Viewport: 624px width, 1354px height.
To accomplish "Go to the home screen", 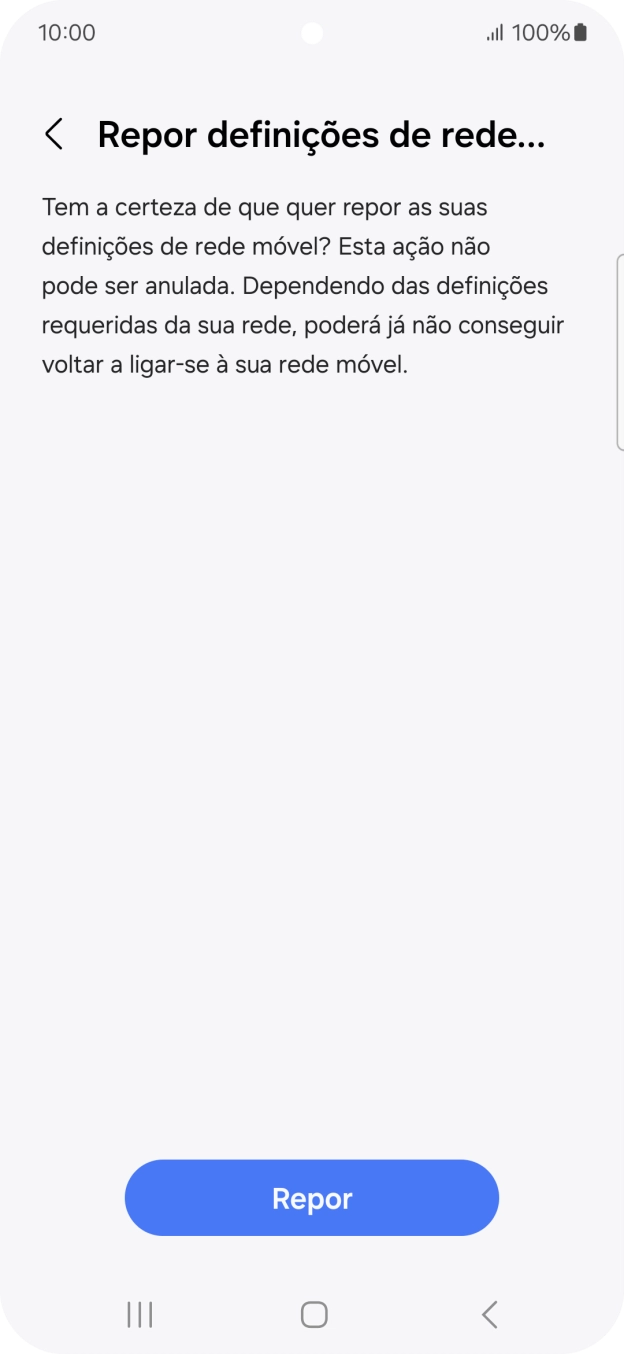I will [314, 1314].
